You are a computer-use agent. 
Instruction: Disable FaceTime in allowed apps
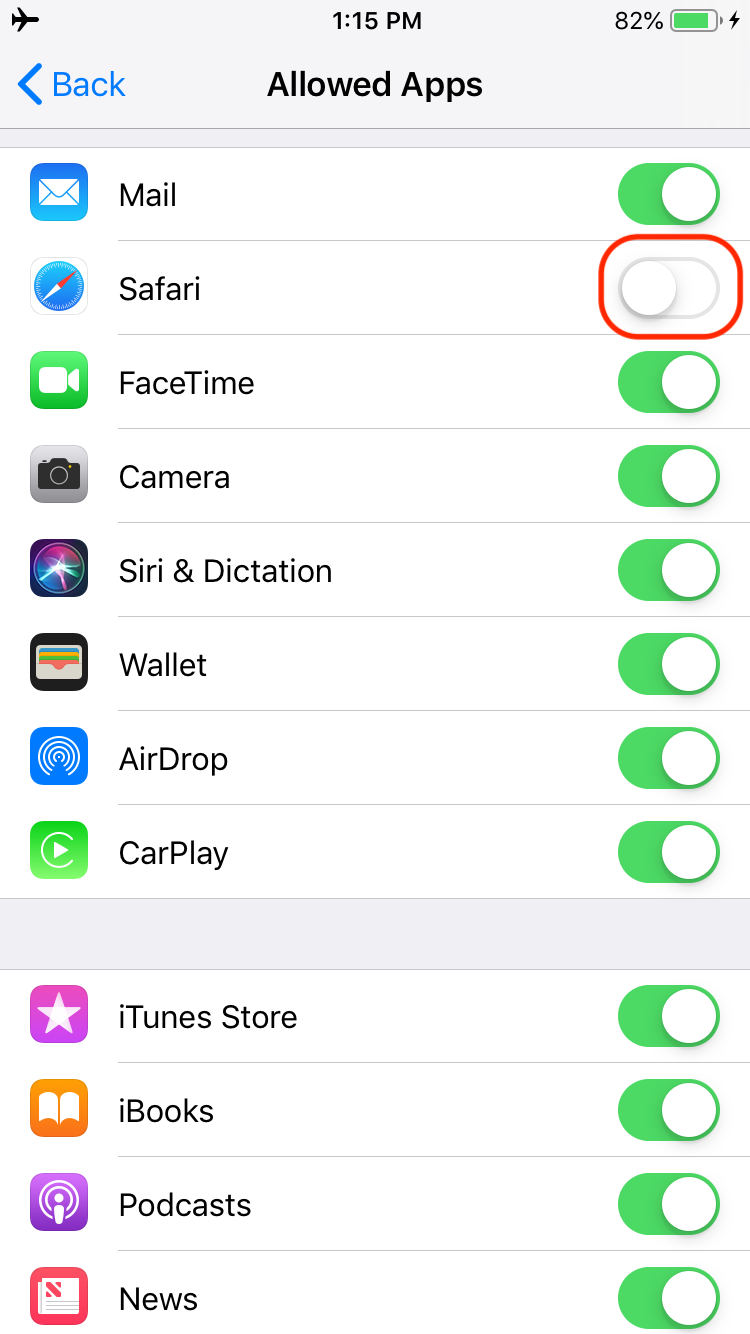pyautogui.click(x=668, y=383)
